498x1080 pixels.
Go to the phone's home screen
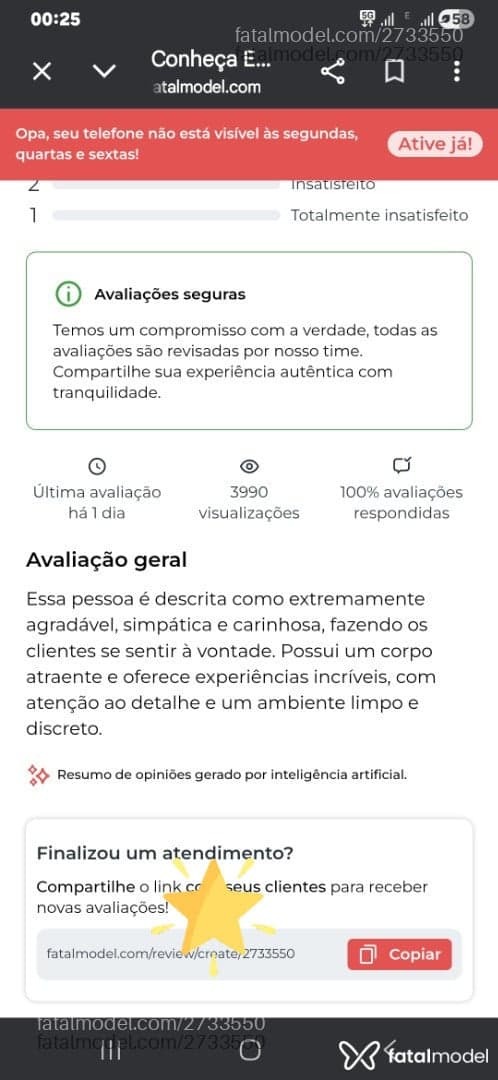[x=250, y=1050]
